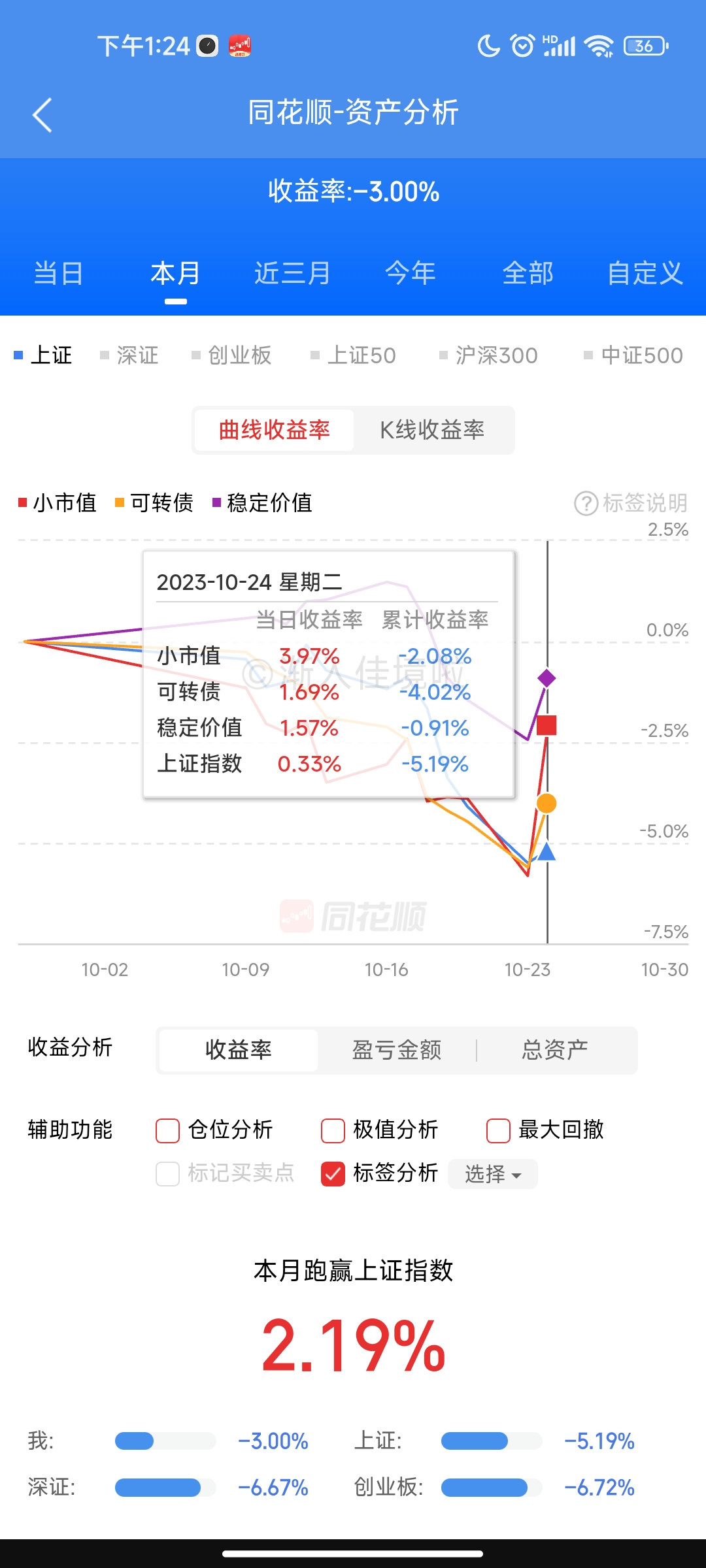Image resolution: width=706 pixels, height=1568 pixels.
Task: Open 标签说明 help
Action: tap(631, 503)
